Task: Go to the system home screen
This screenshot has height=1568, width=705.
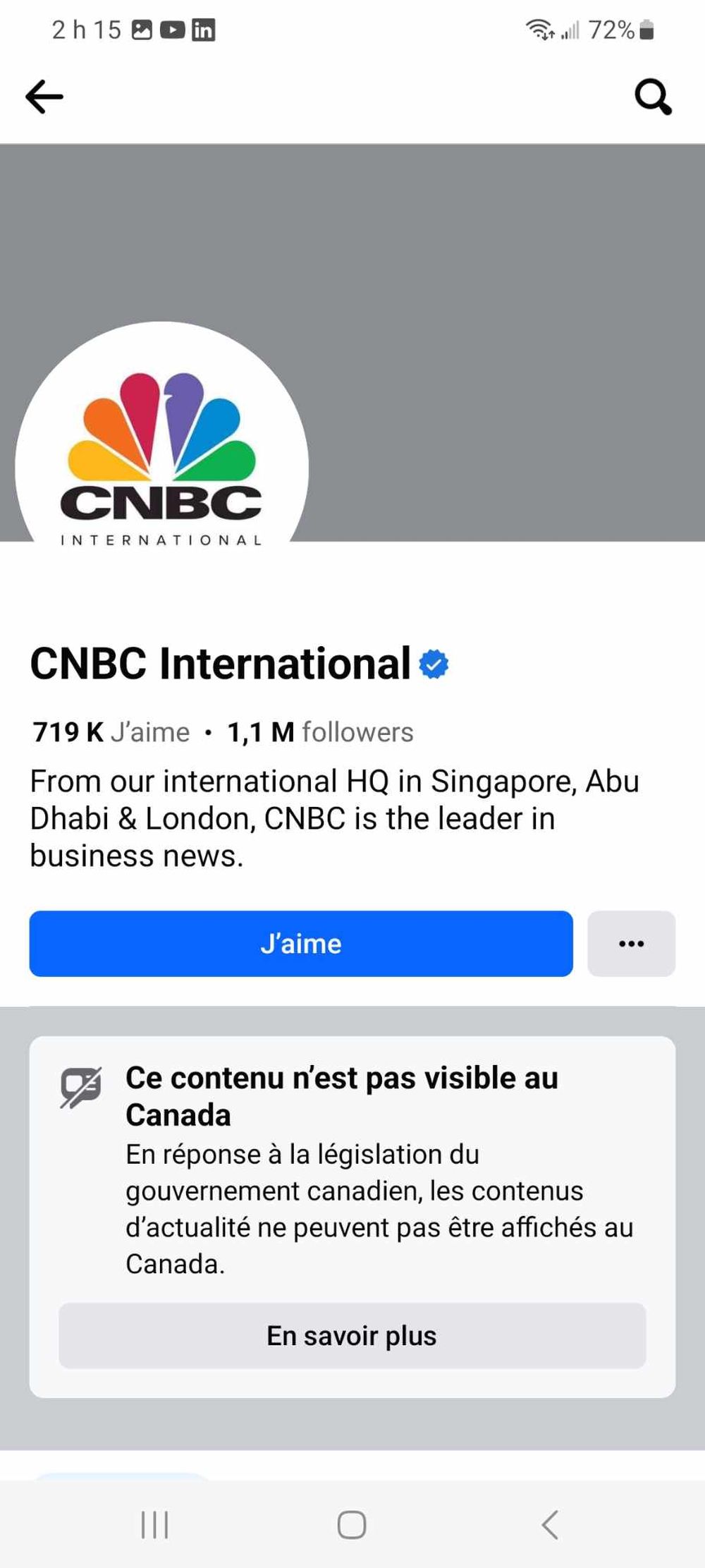Action: [x=352, y=1524]
